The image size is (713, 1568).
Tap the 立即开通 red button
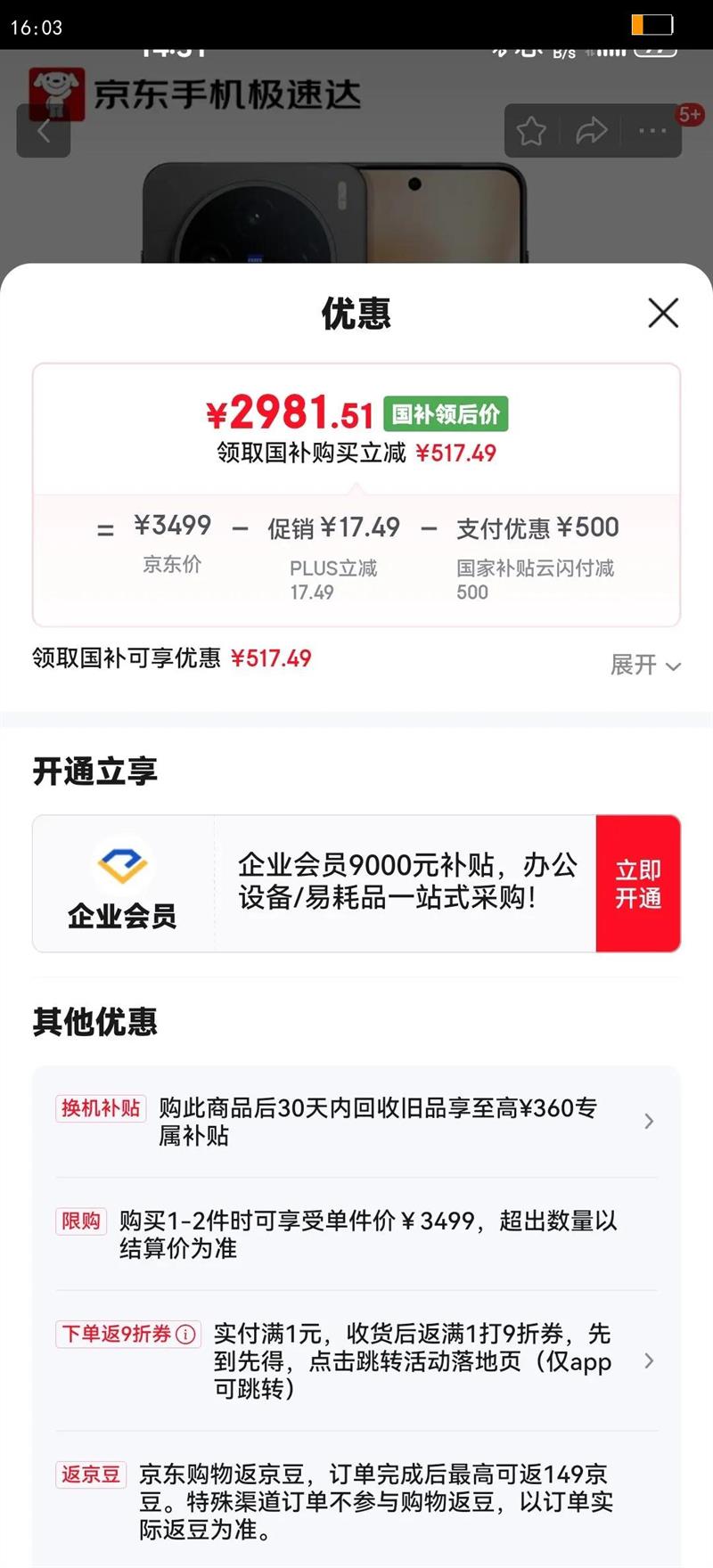coord(638,883)
